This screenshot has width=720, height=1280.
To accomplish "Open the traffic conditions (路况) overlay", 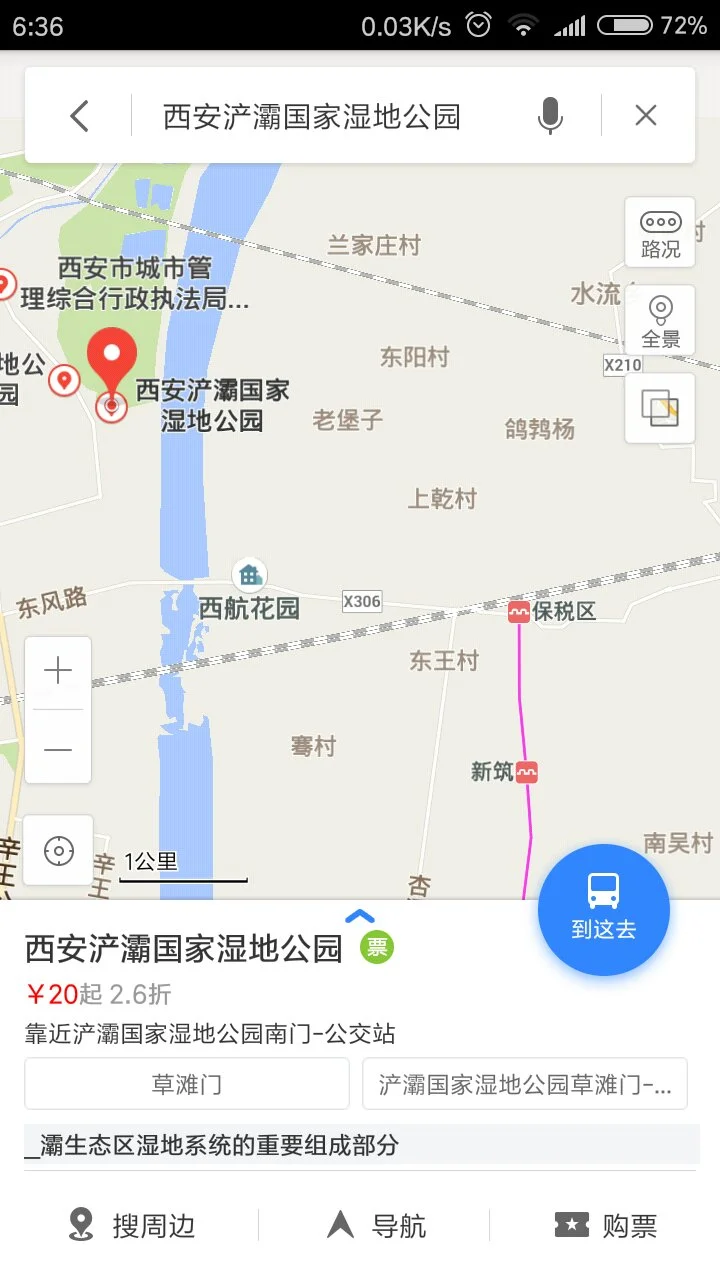I will (660, 232).
